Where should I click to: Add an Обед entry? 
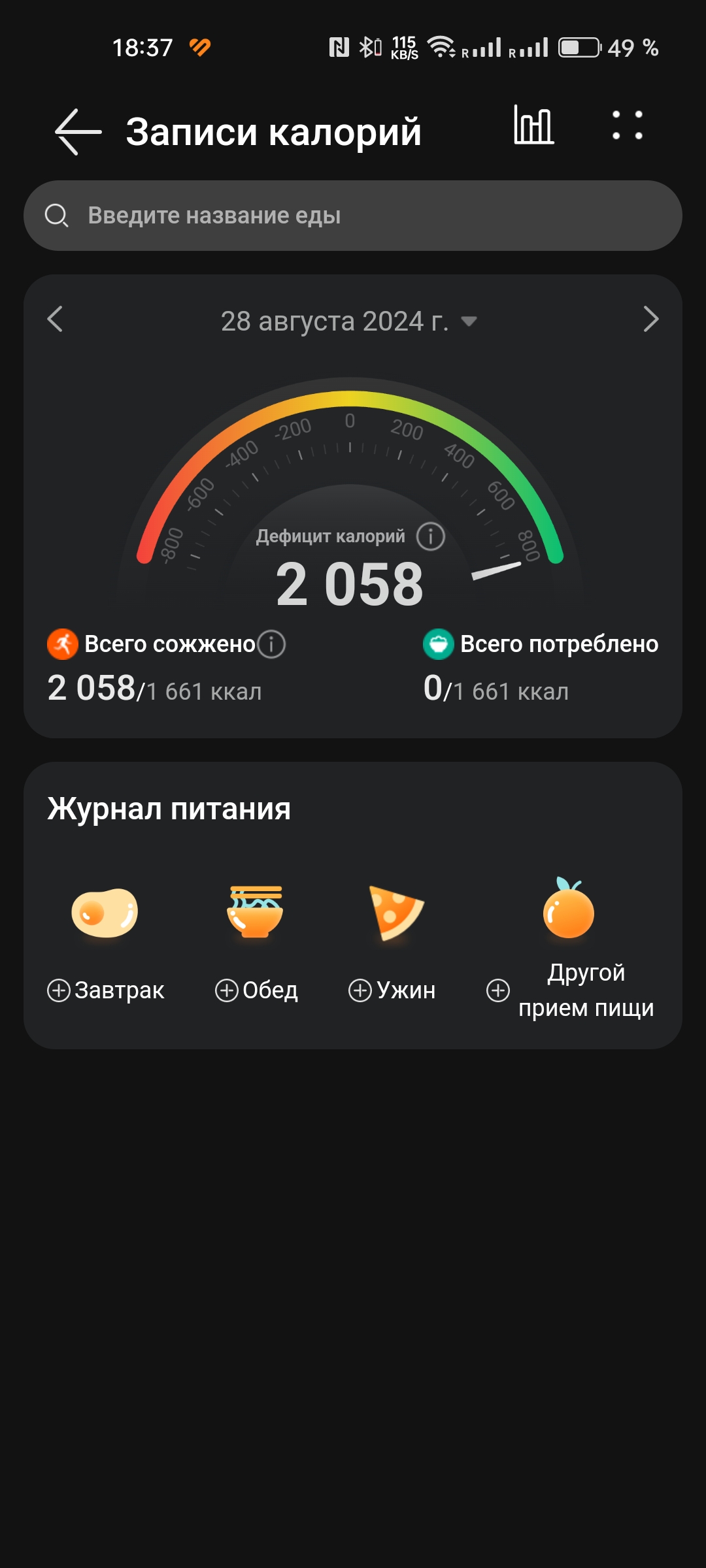256,990
